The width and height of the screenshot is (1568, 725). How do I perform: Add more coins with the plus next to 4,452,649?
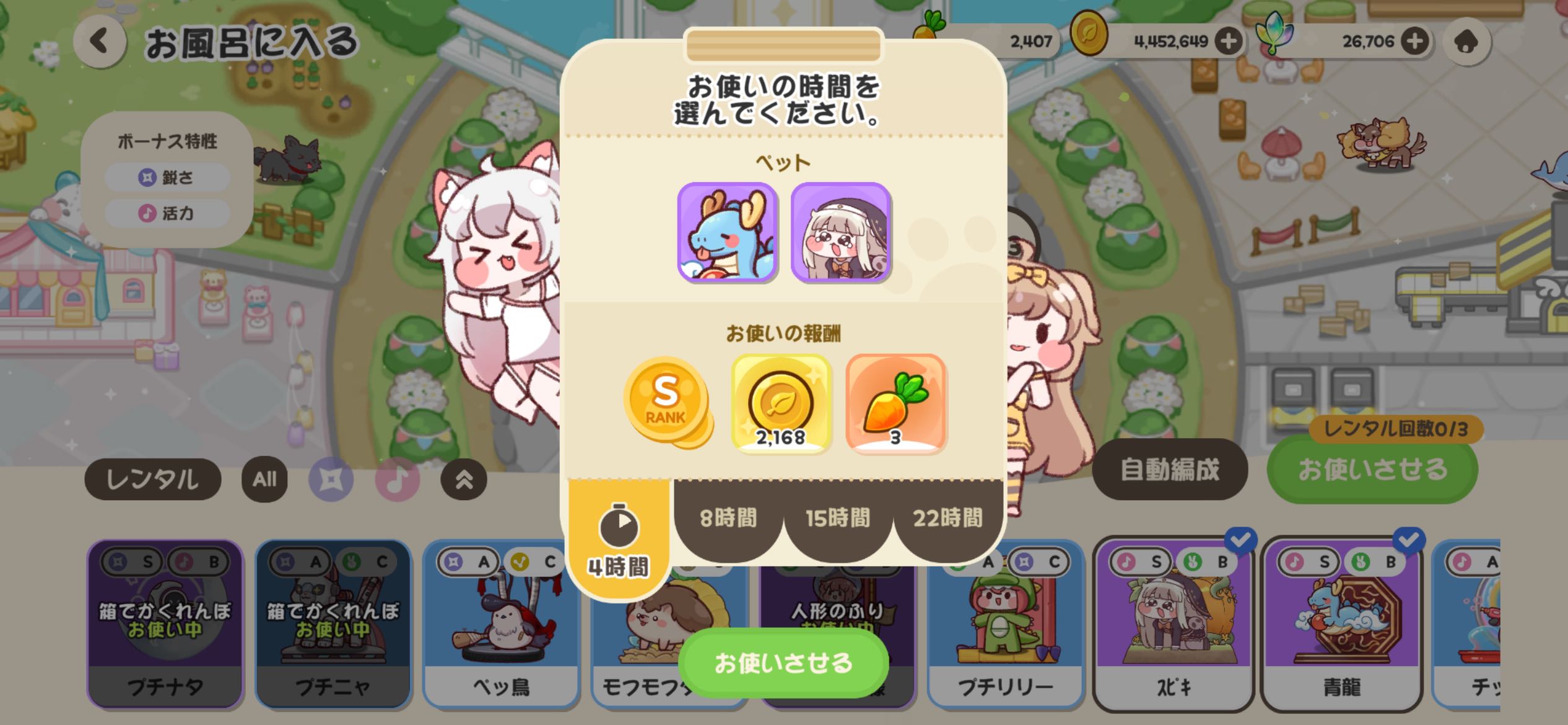pyautogui.click(x=1228, y=42)
